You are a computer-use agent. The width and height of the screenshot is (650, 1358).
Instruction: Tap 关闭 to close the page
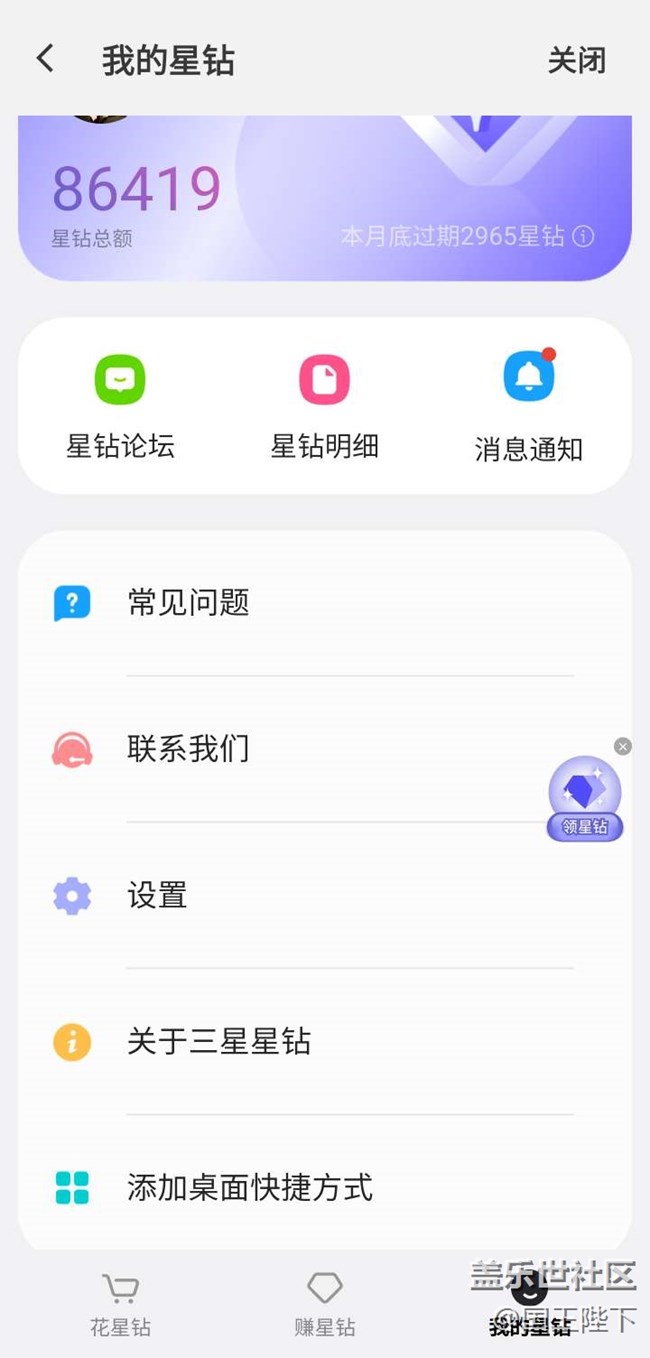pyautogui.click(x=576, y=60)
